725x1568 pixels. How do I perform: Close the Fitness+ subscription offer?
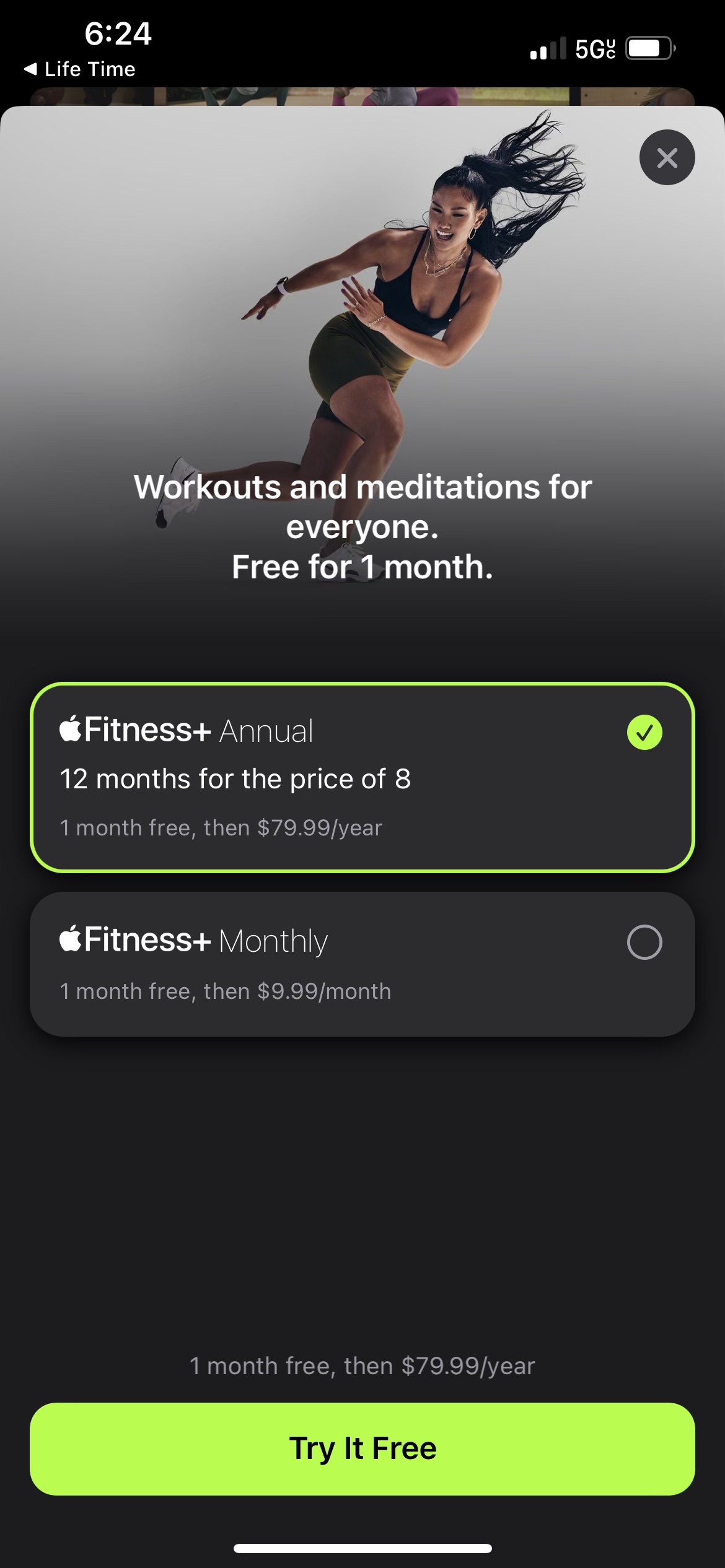667,157
